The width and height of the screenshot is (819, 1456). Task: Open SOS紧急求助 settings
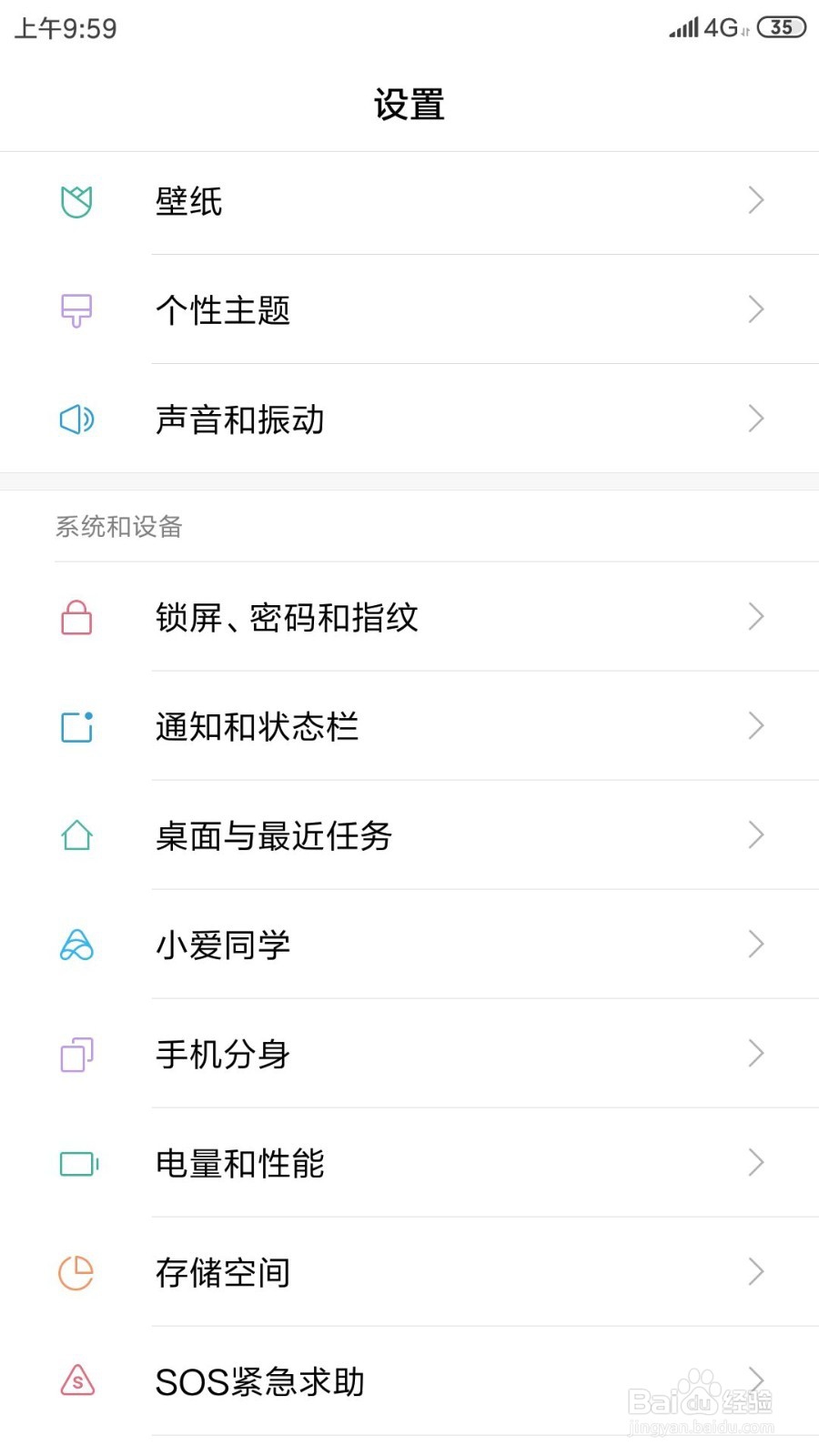(409, 1382)
